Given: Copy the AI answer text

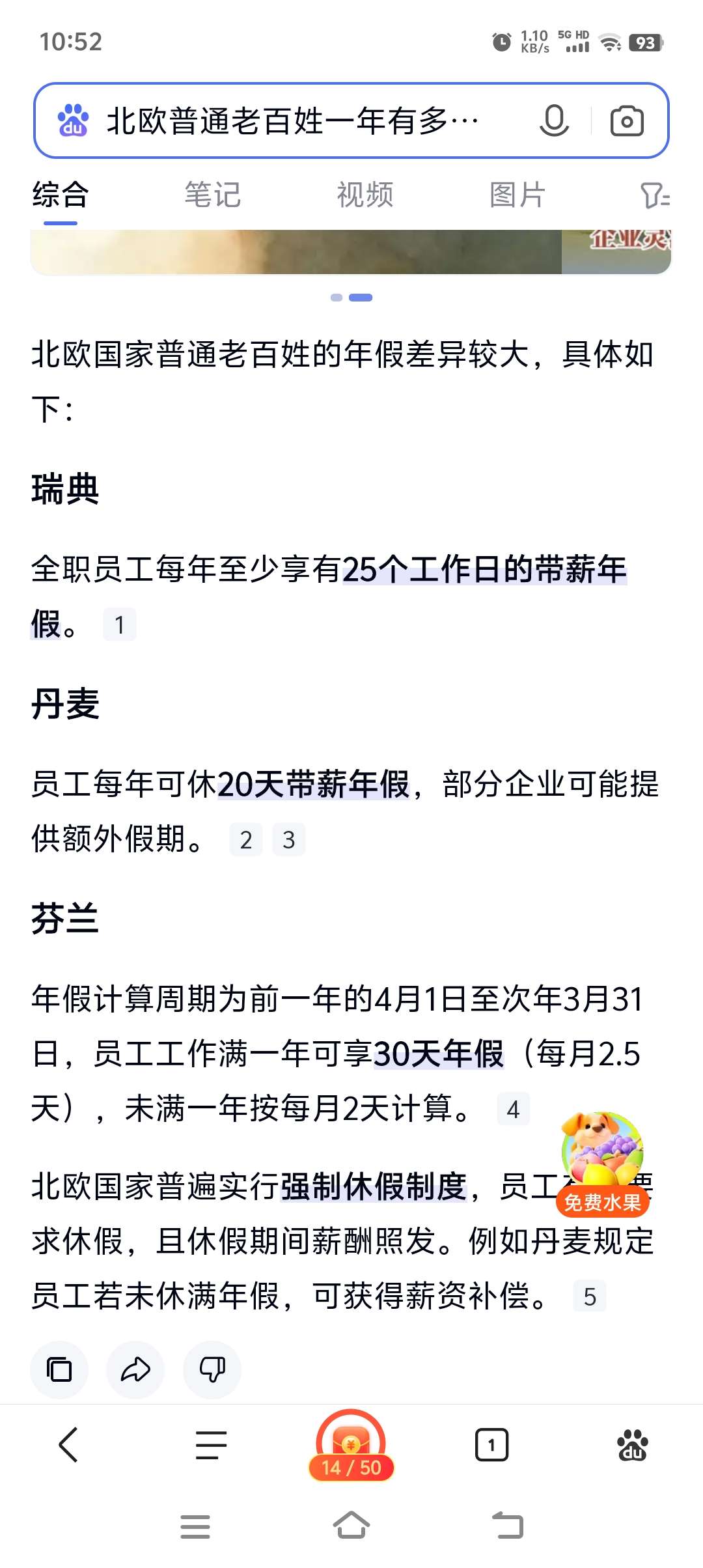Looking at the screenshot, I should pos(59,1370).
